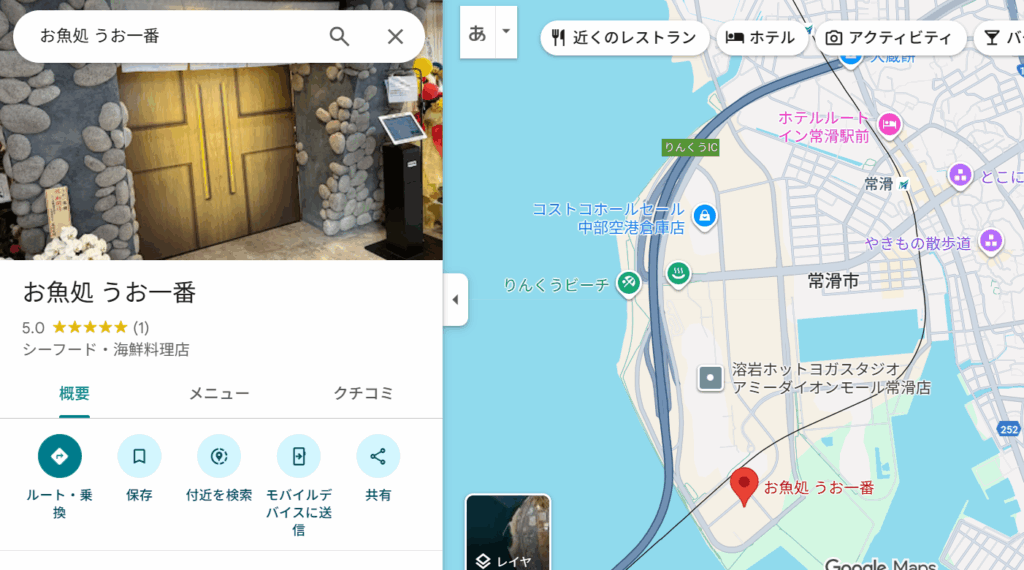This screenshot has width=1024, height=570.
Task: Open the レイヤ map layers tile
Action: pos(508,532)
